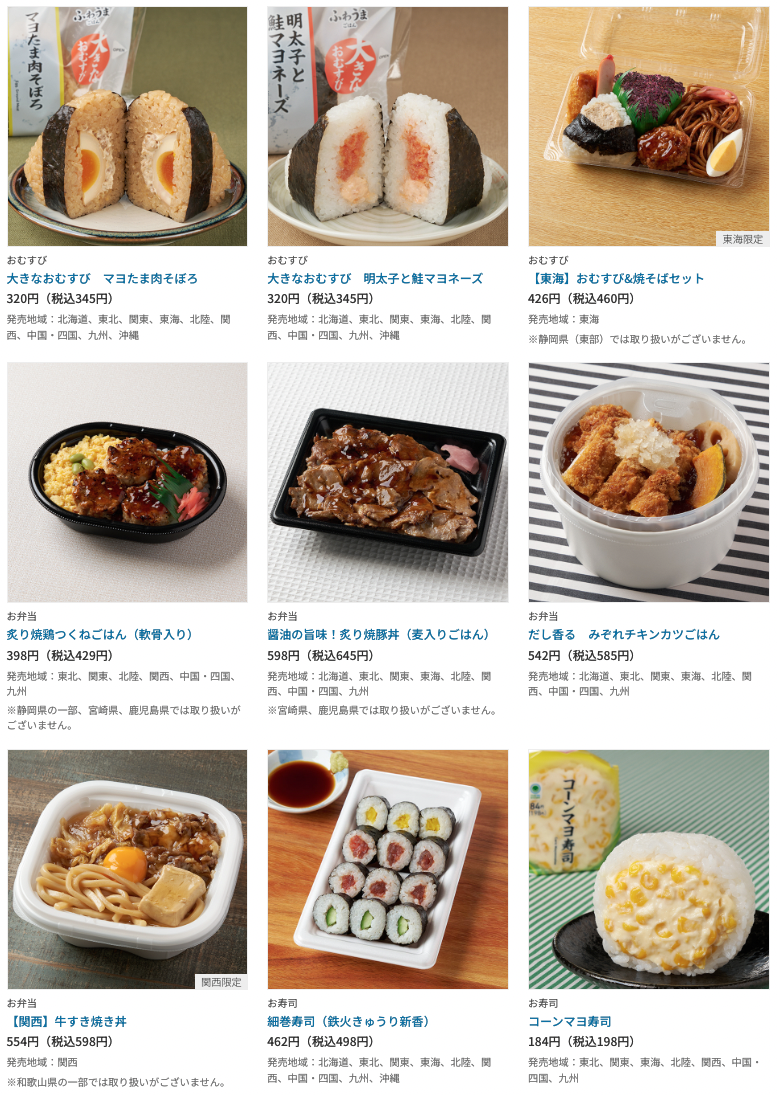Screen dimensions: 777x1095
Task: Open 細巻寿司(鉄火きゅうり新香) product link
Action: click(x=349, y=1021)
